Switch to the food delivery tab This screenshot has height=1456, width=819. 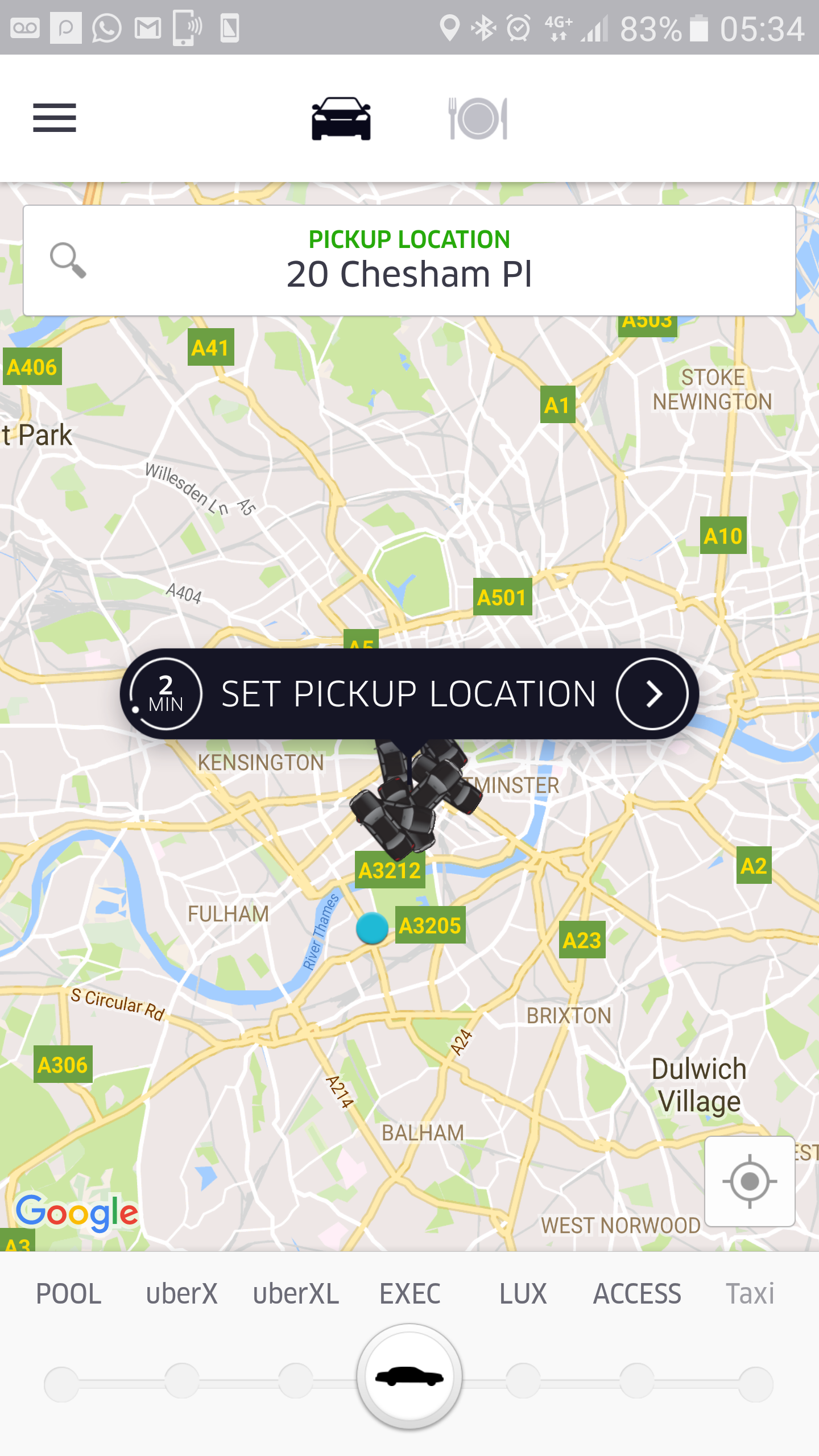(x=478, y=118)
